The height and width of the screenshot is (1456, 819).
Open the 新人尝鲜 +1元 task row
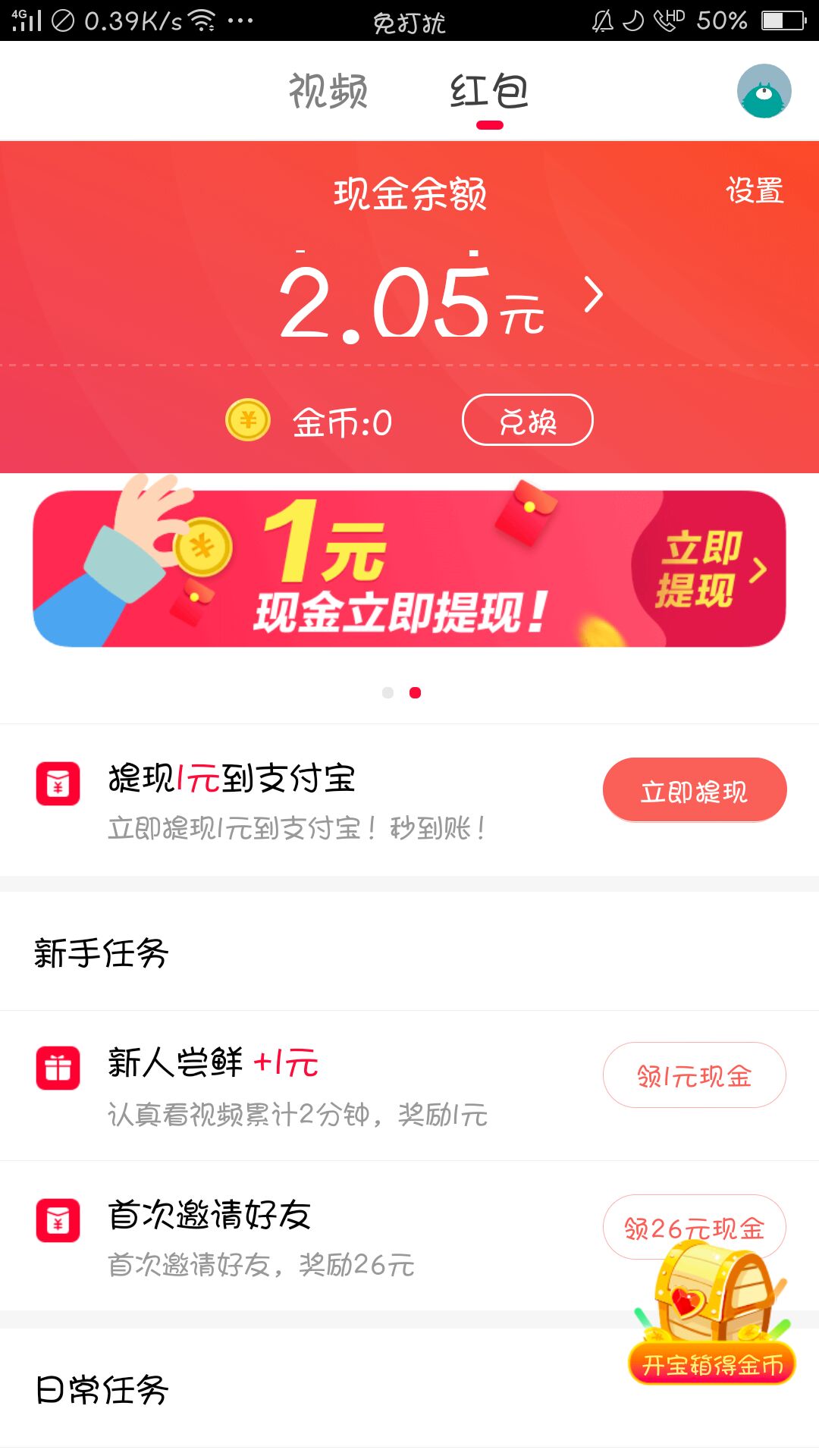click(303, 1086)
